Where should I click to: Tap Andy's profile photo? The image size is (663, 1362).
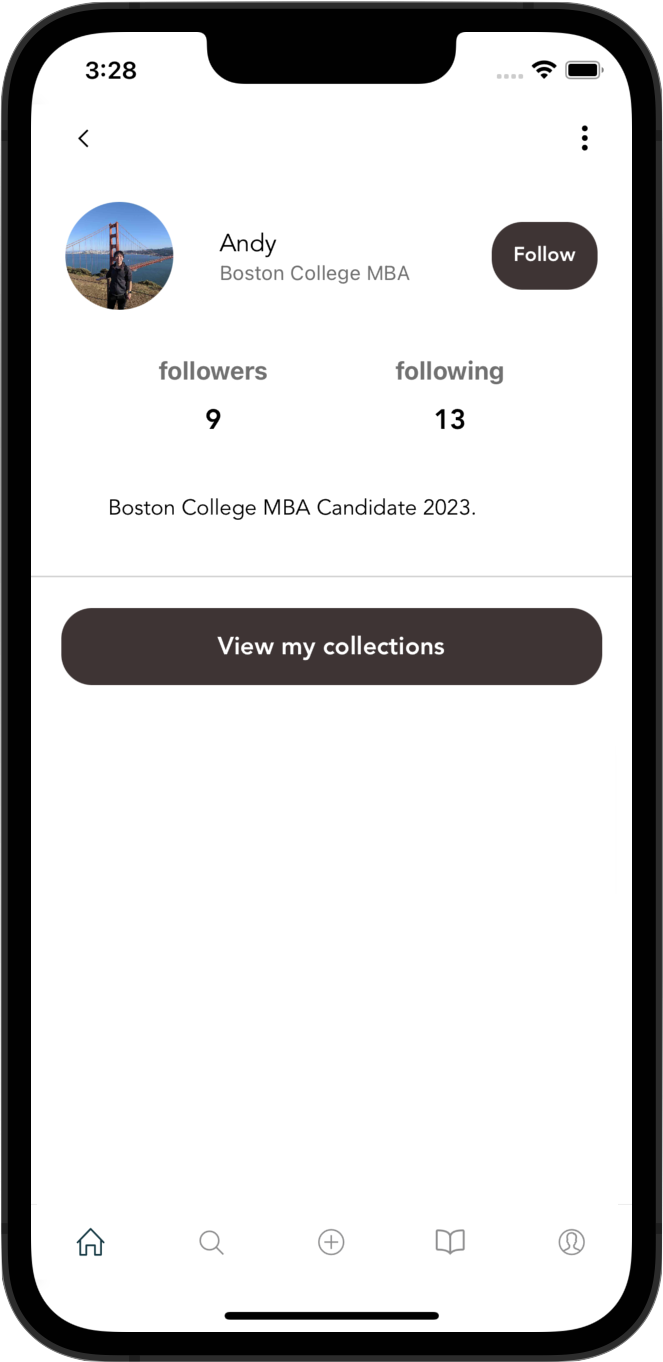(119, 256)
